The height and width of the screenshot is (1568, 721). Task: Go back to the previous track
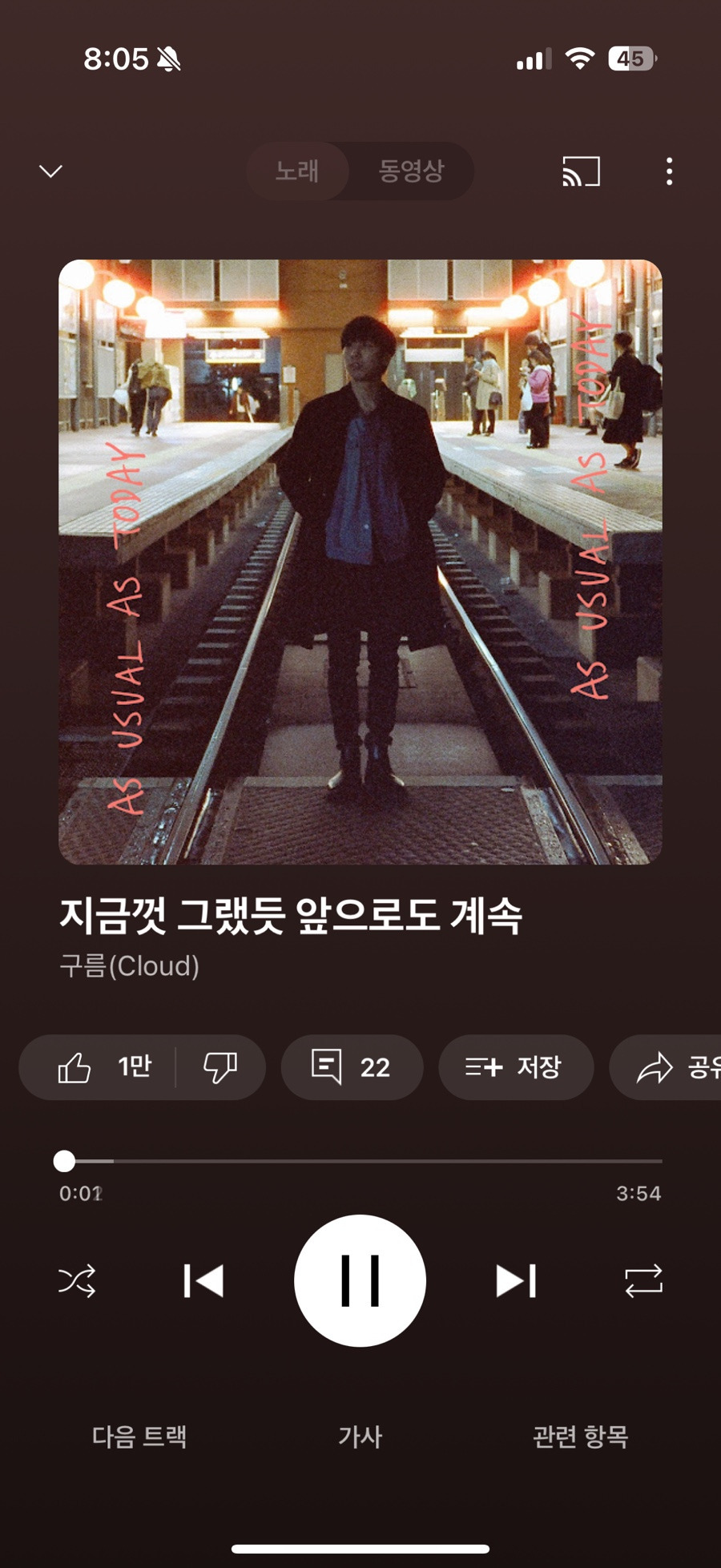click(204, 1280)
